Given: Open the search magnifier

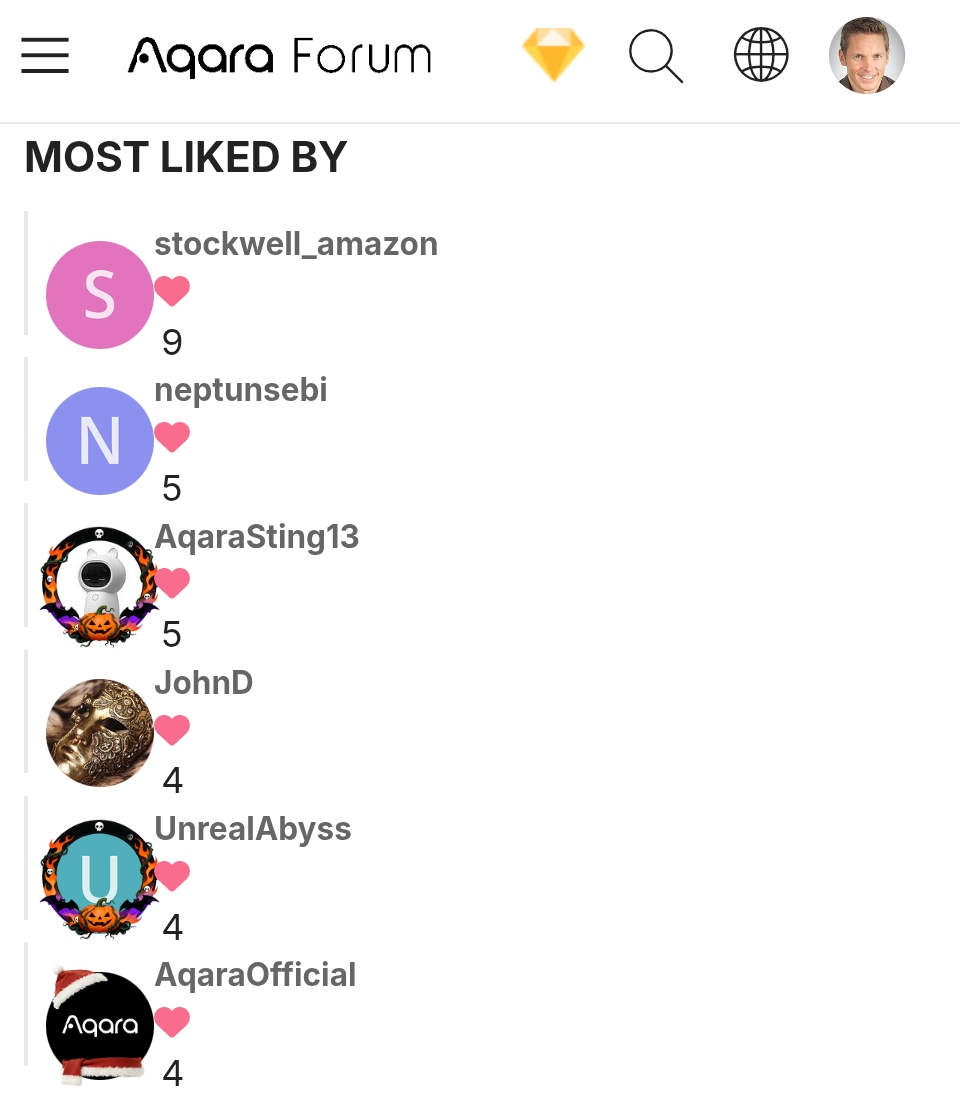Looking at the screenshot, I should tap(656, 56).
